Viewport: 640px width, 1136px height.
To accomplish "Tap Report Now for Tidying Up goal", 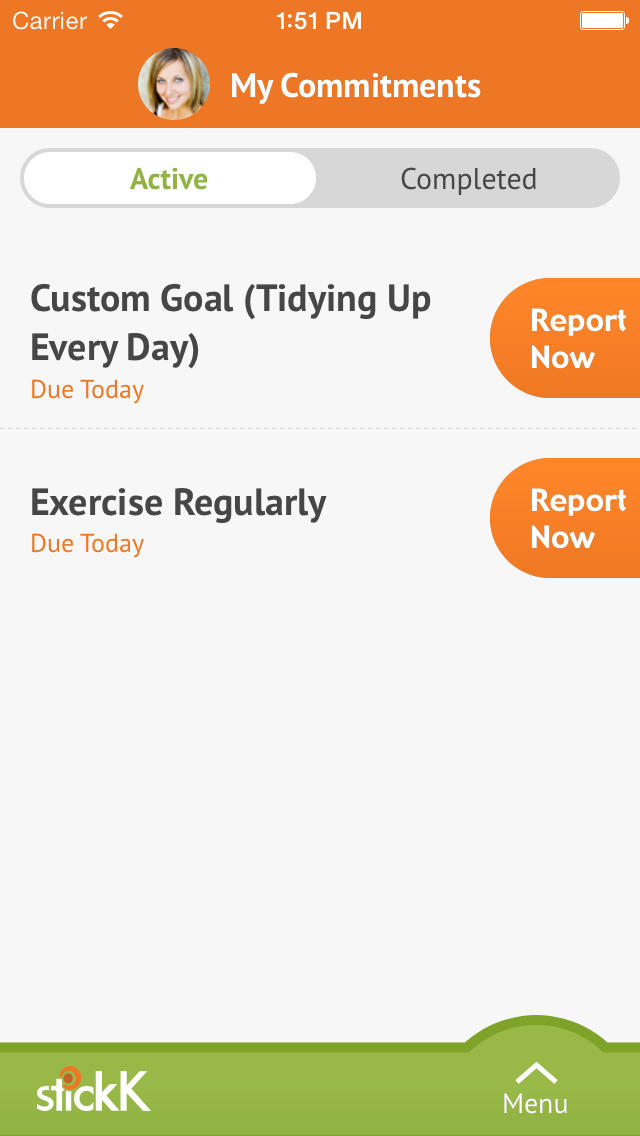I will 565,338.
